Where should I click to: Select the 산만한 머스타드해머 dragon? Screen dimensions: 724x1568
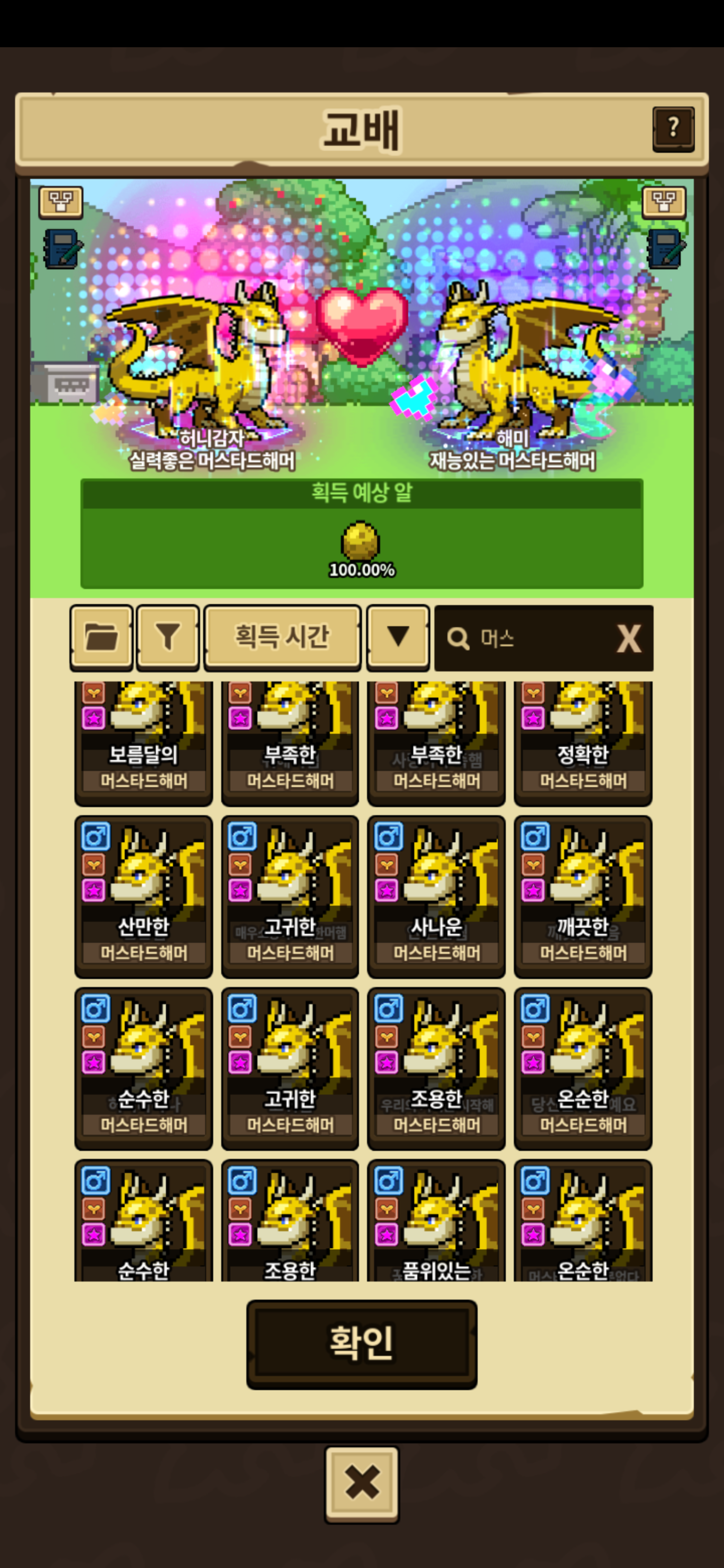pyautogui.click(x=144, y=896)
